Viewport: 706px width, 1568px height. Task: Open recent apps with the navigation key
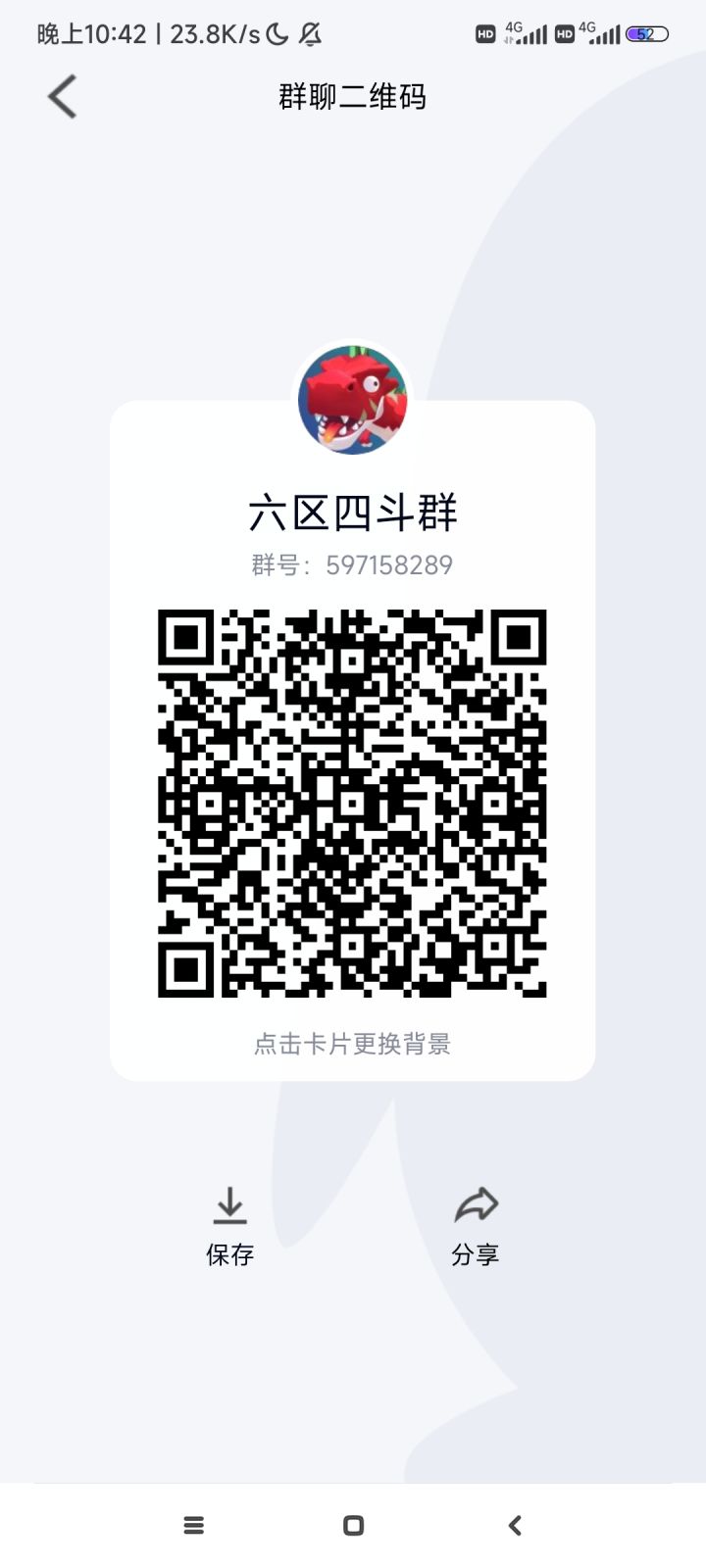pos(193,1525)
